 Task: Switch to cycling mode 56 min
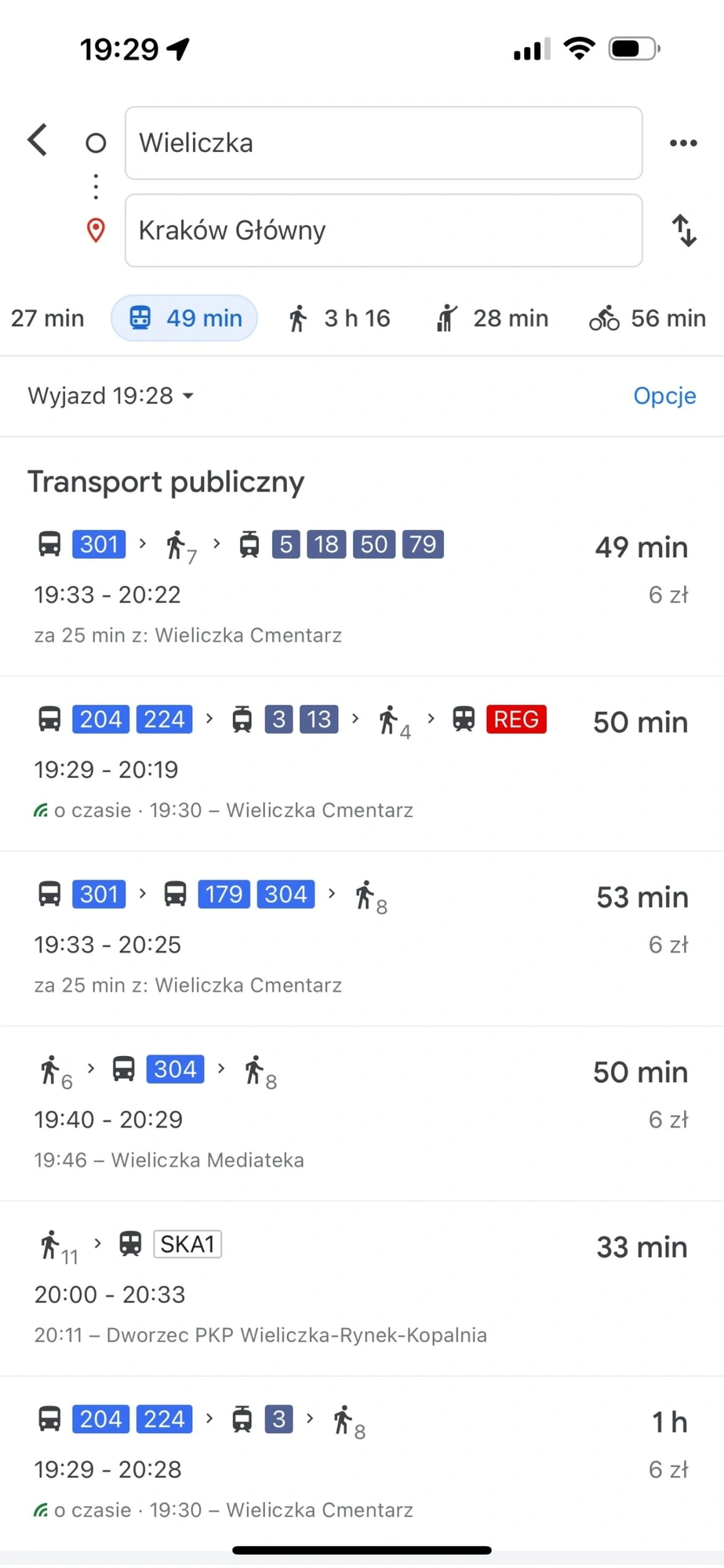648,318
